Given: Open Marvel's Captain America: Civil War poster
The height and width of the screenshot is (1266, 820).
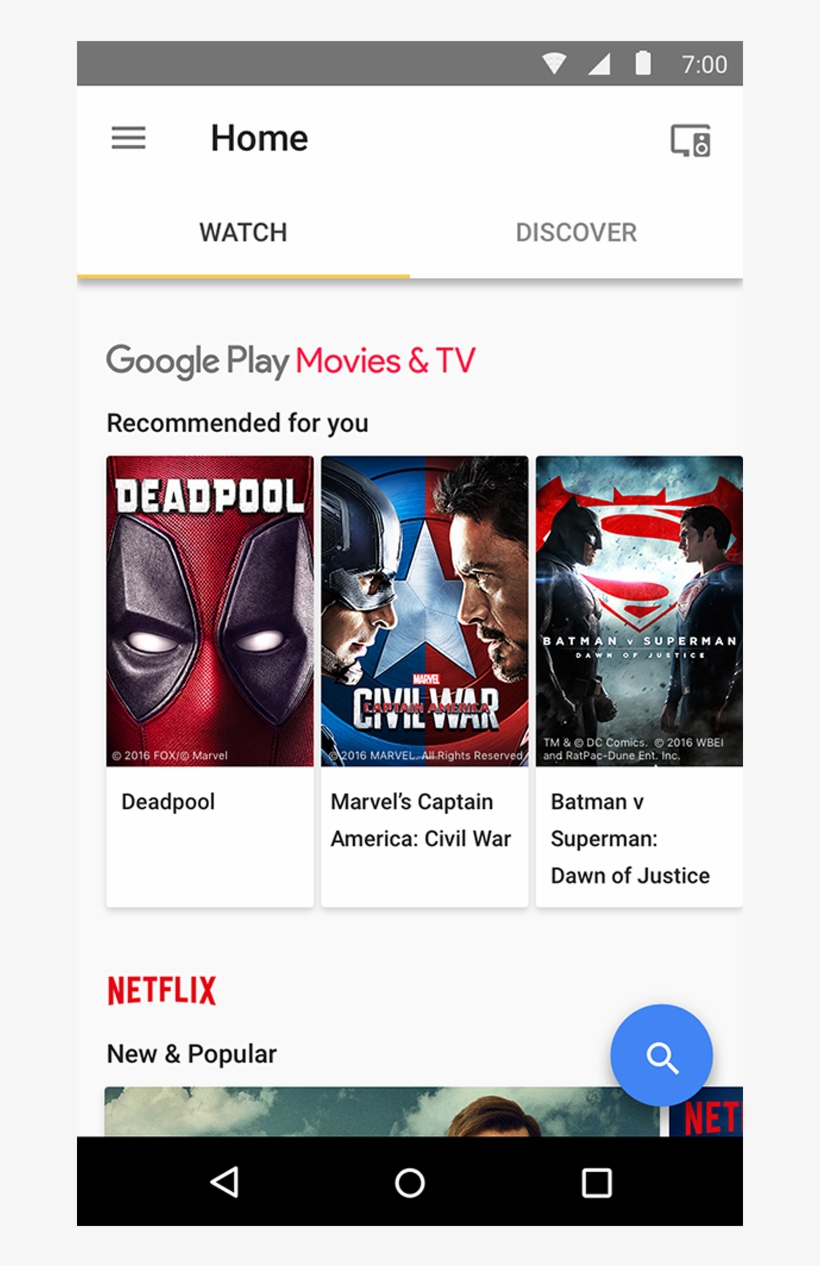Looking at the screenshot, I should coord(424,610).
